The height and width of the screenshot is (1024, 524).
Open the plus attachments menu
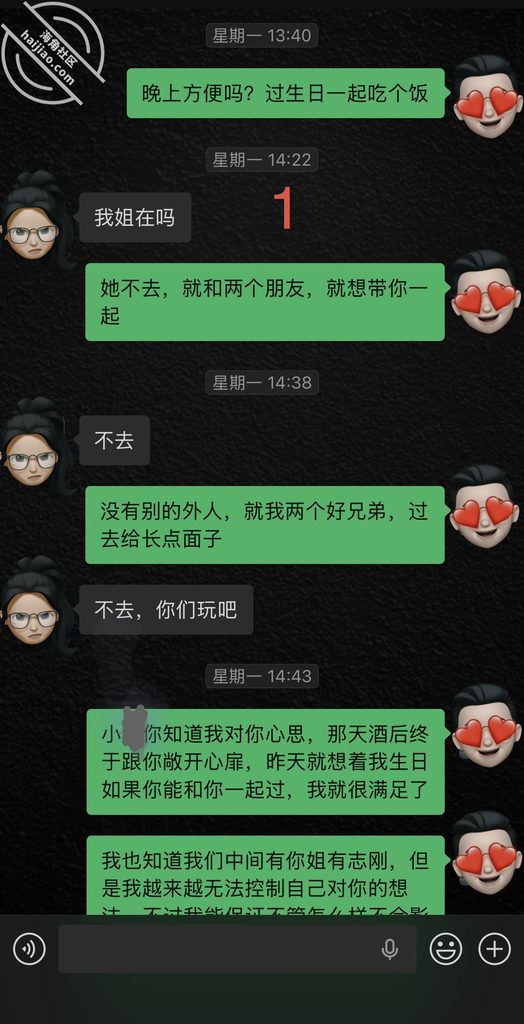point(495,949)
